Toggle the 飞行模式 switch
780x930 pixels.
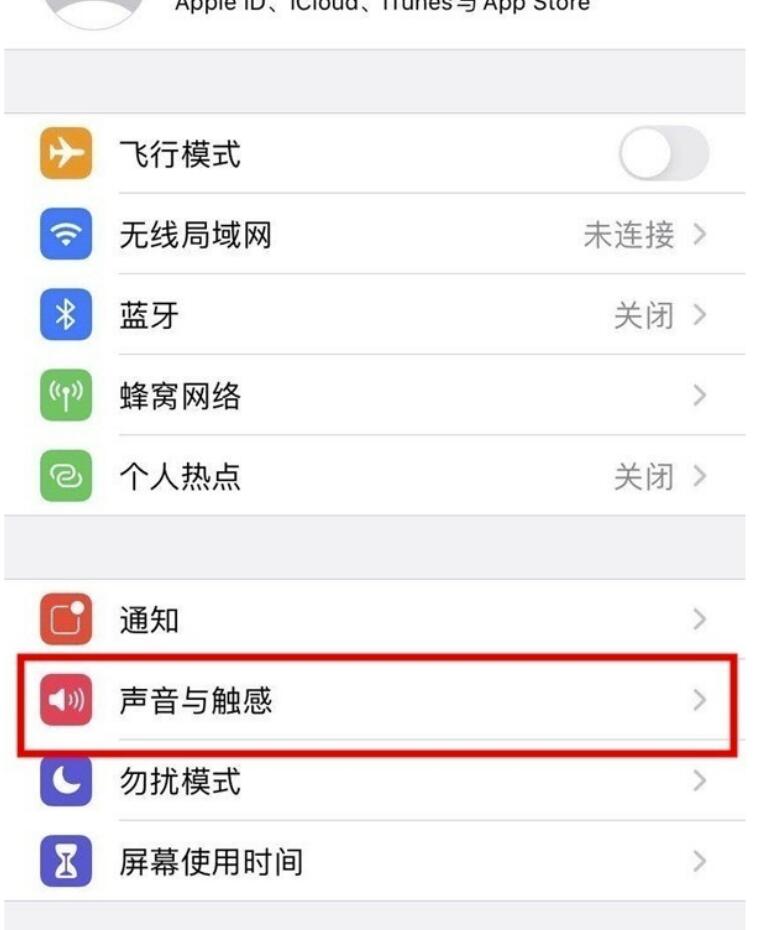click(x=663, y=156)
